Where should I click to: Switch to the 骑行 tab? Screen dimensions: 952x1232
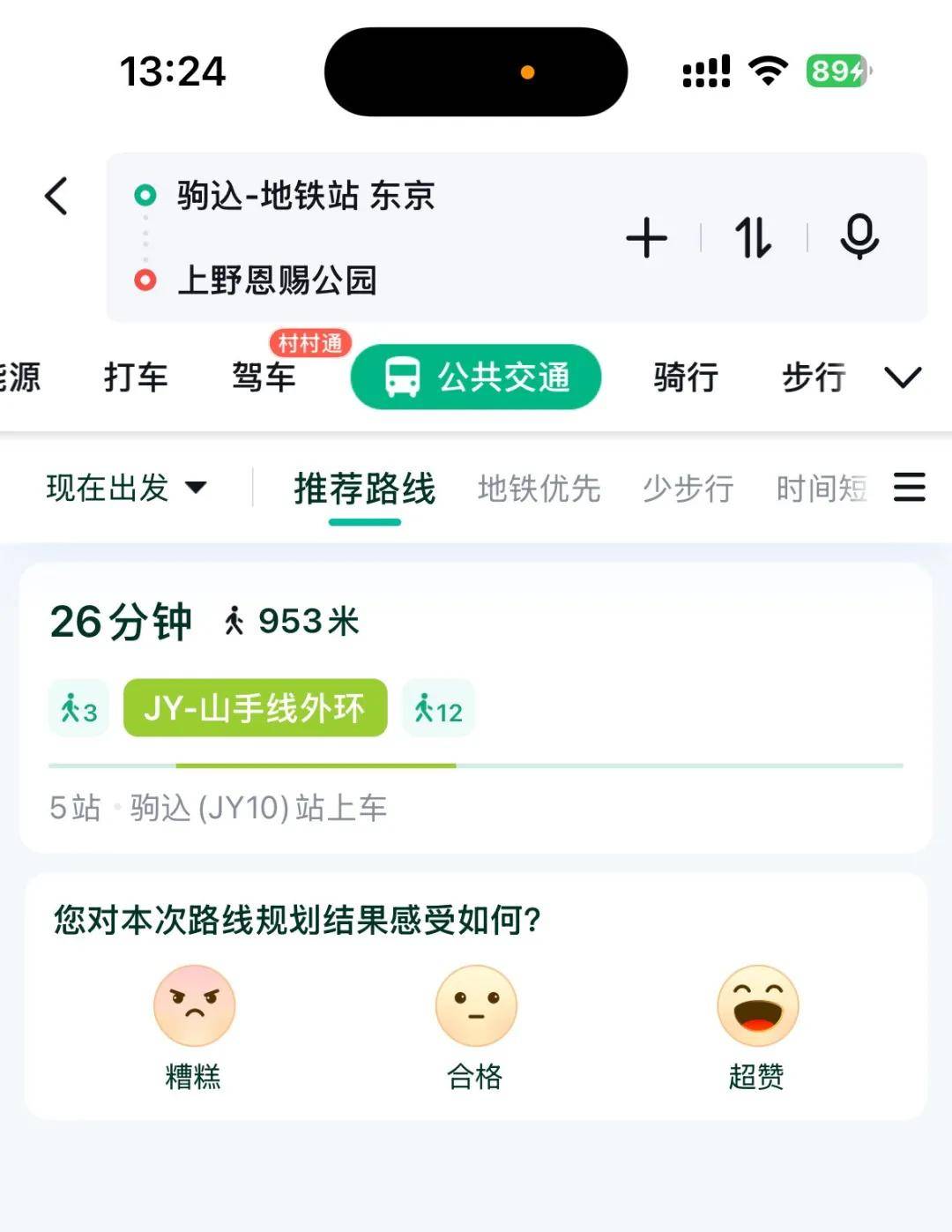coord(686,377)
